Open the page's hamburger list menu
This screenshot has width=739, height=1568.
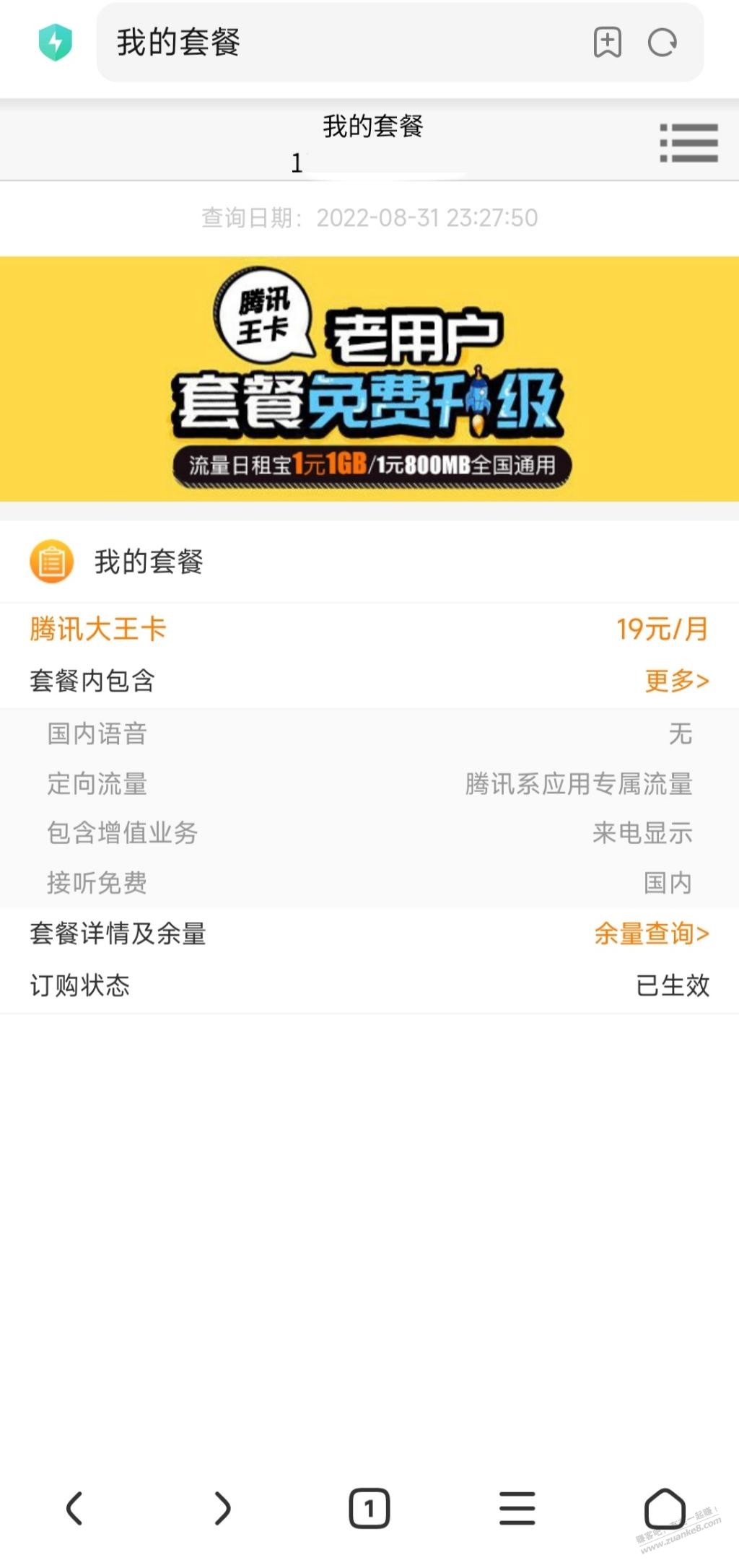pyautogui.click(x=688, y=142)
